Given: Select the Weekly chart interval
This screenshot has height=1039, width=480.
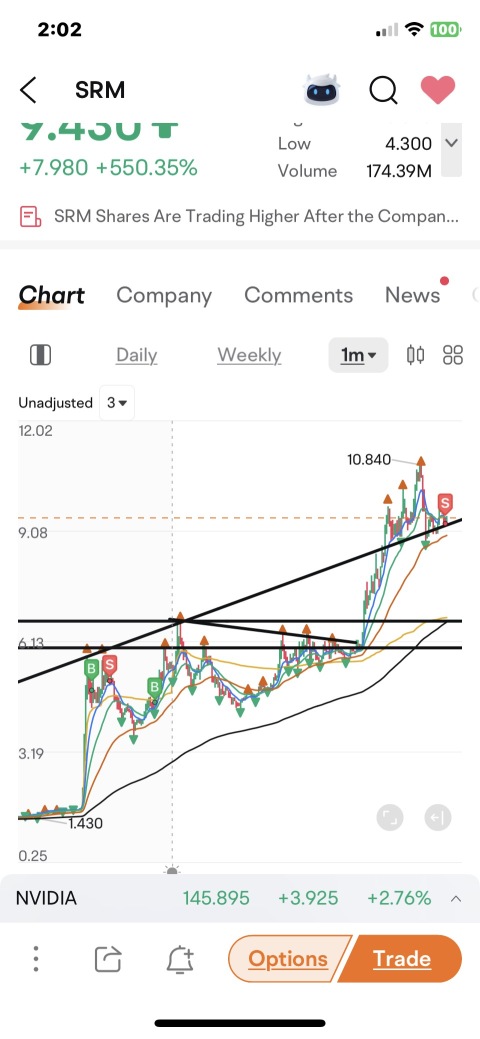Looking at the screenshot, I should point(249,355).
